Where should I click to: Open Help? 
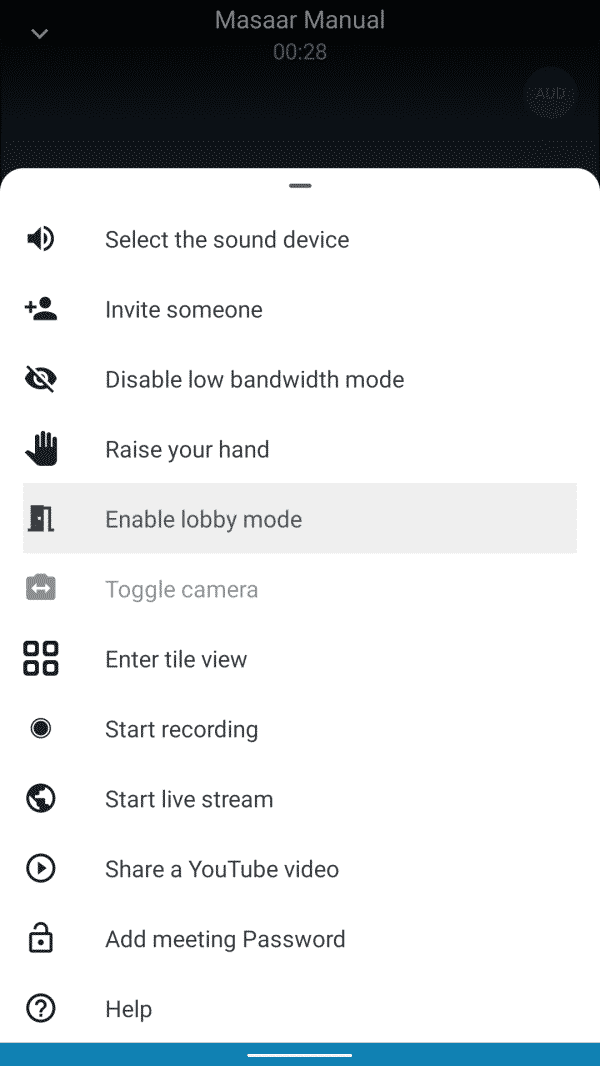(300, 1009)
